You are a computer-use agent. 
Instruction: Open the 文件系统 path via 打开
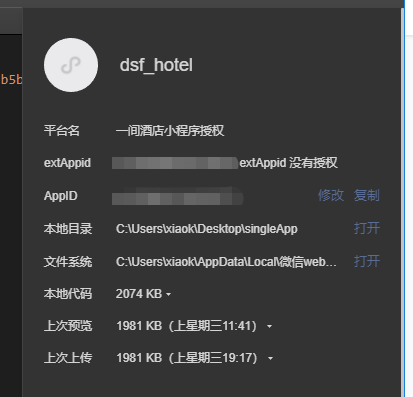(367, 261)
